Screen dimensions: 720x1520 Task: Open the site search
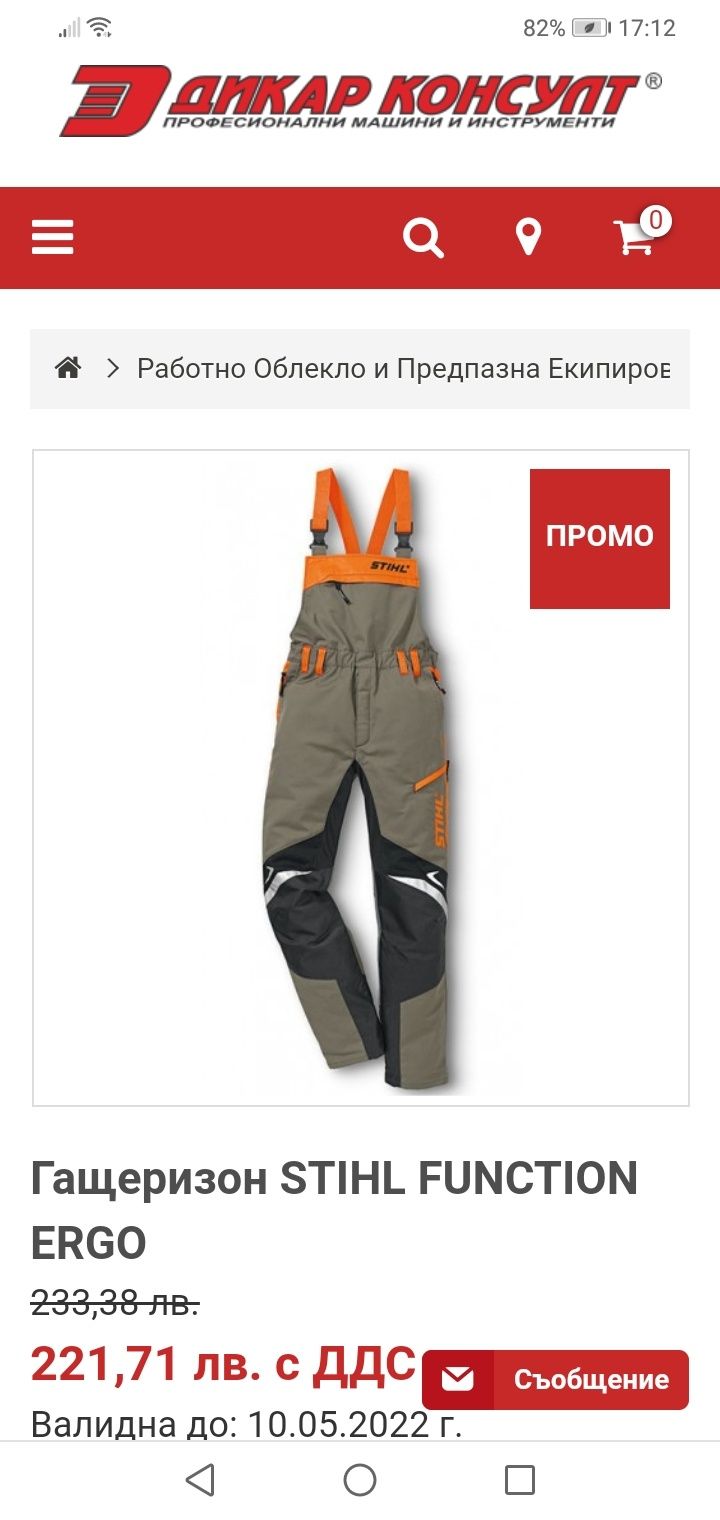click(x=422, y=238)
